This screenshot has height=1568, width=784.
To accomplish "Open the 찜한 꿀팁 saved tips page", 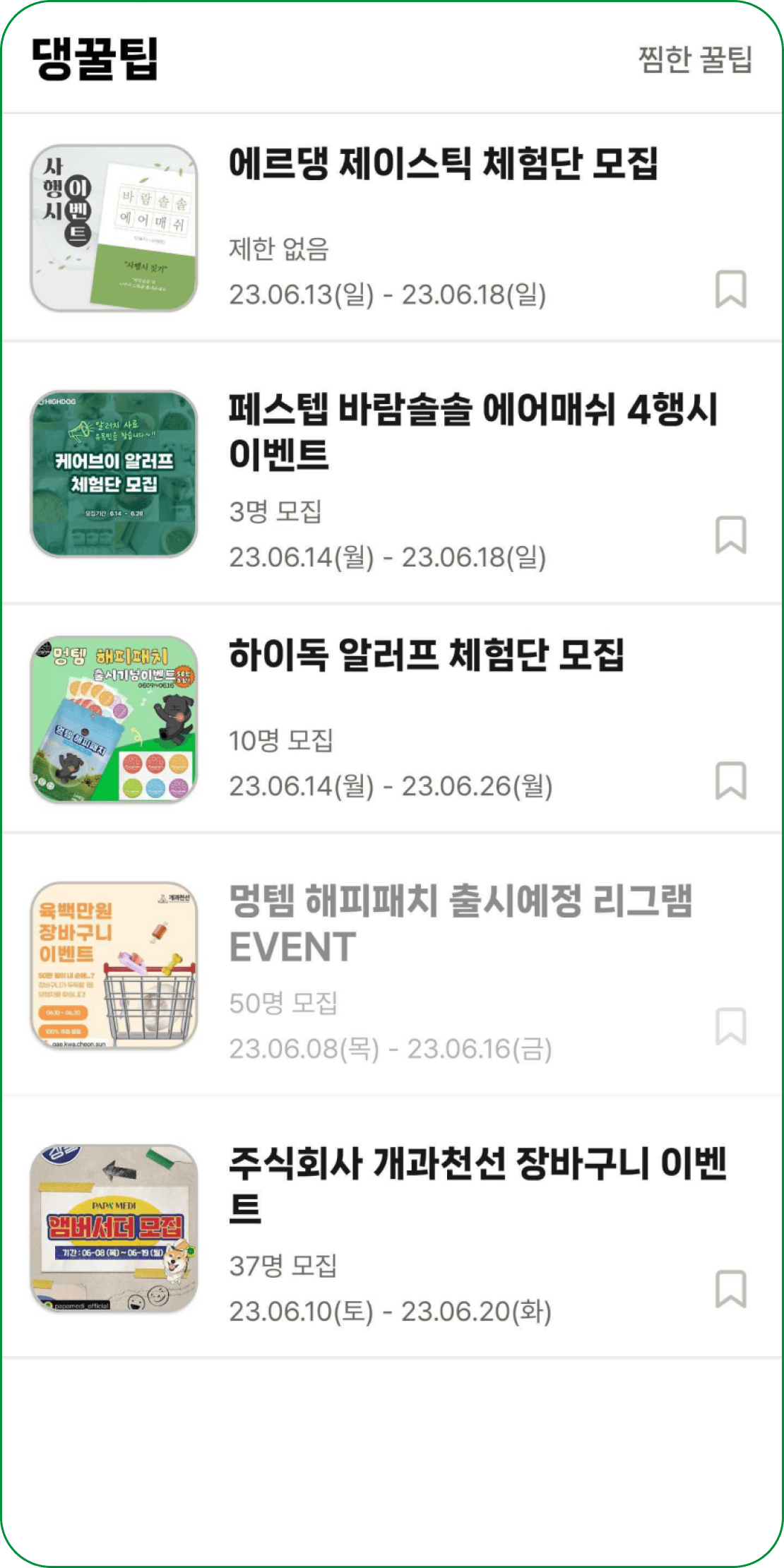I will pyautogui.click(x=695, y=59).
